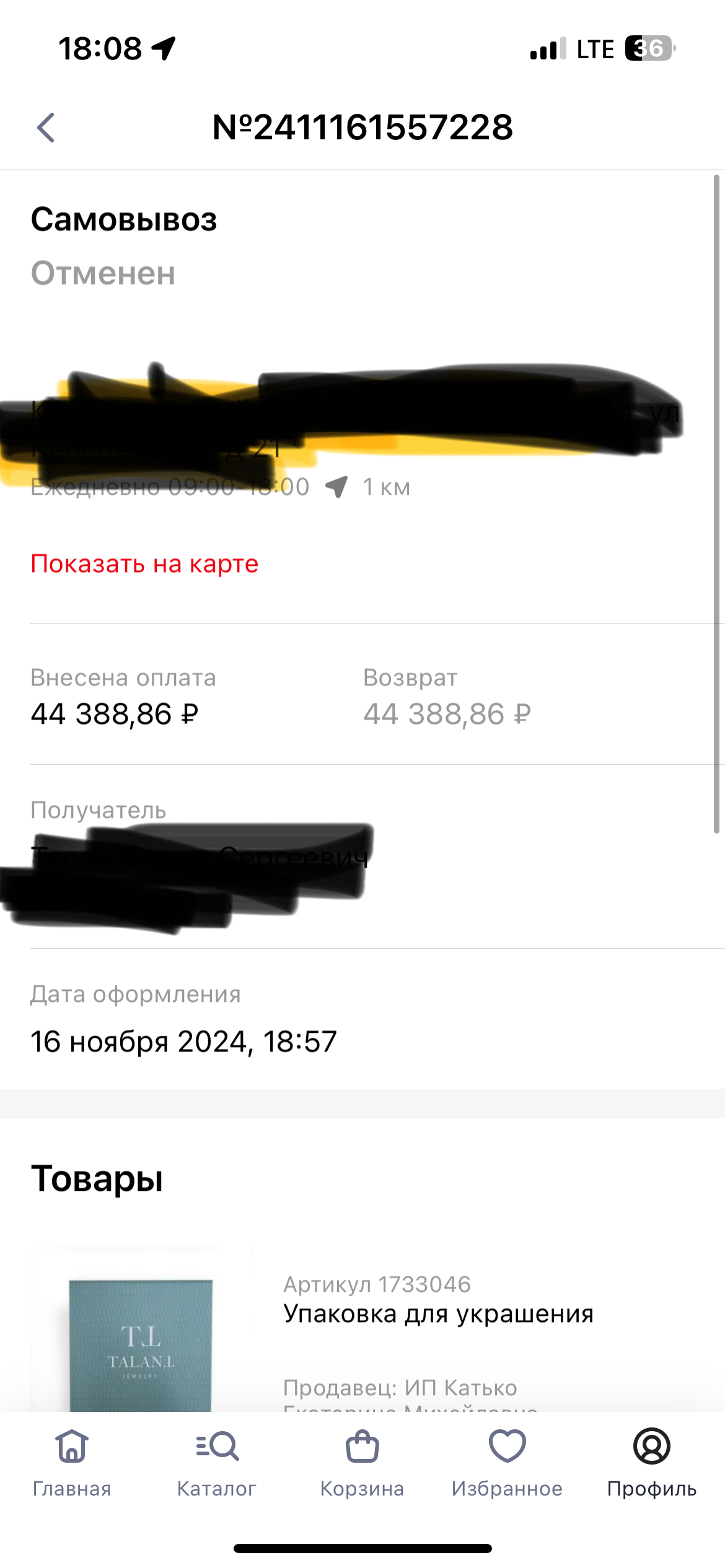Go back from order №2411161557228
725x1568 pixels.
(x=46, y=128)
